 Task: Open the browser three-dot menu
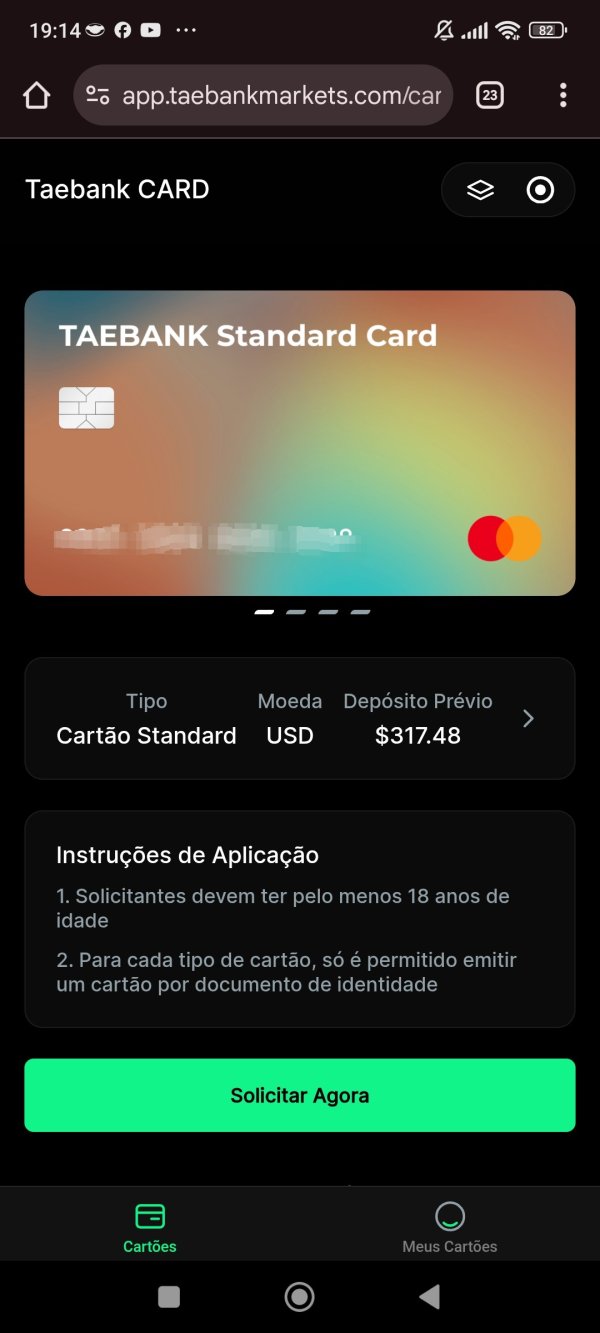(563, 96)
